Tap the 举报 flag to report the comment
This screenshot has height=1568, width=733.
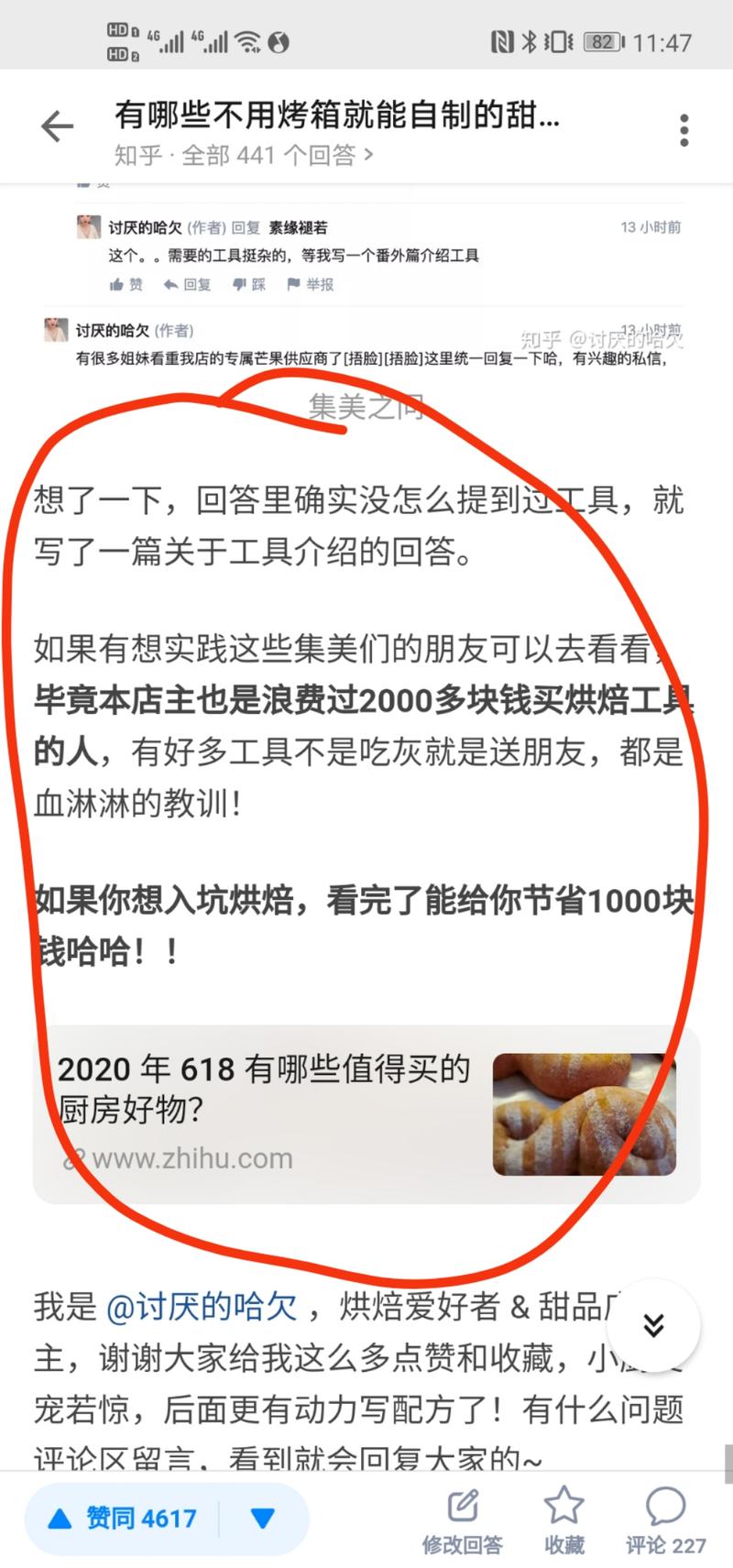310,285
